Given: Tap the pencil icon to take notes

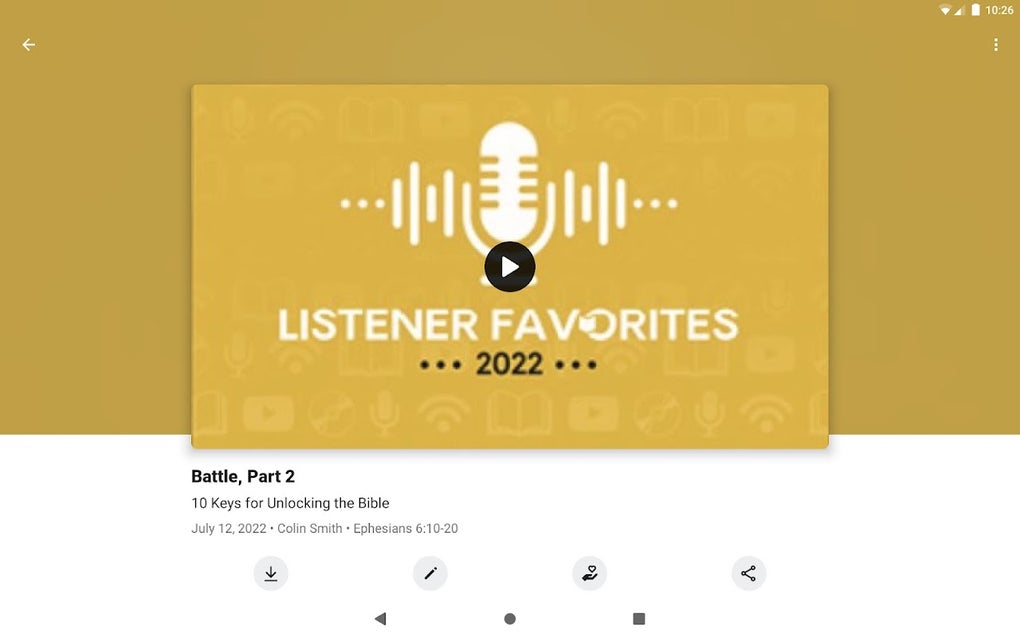Looking at the screenshot, I should (430, 574).
